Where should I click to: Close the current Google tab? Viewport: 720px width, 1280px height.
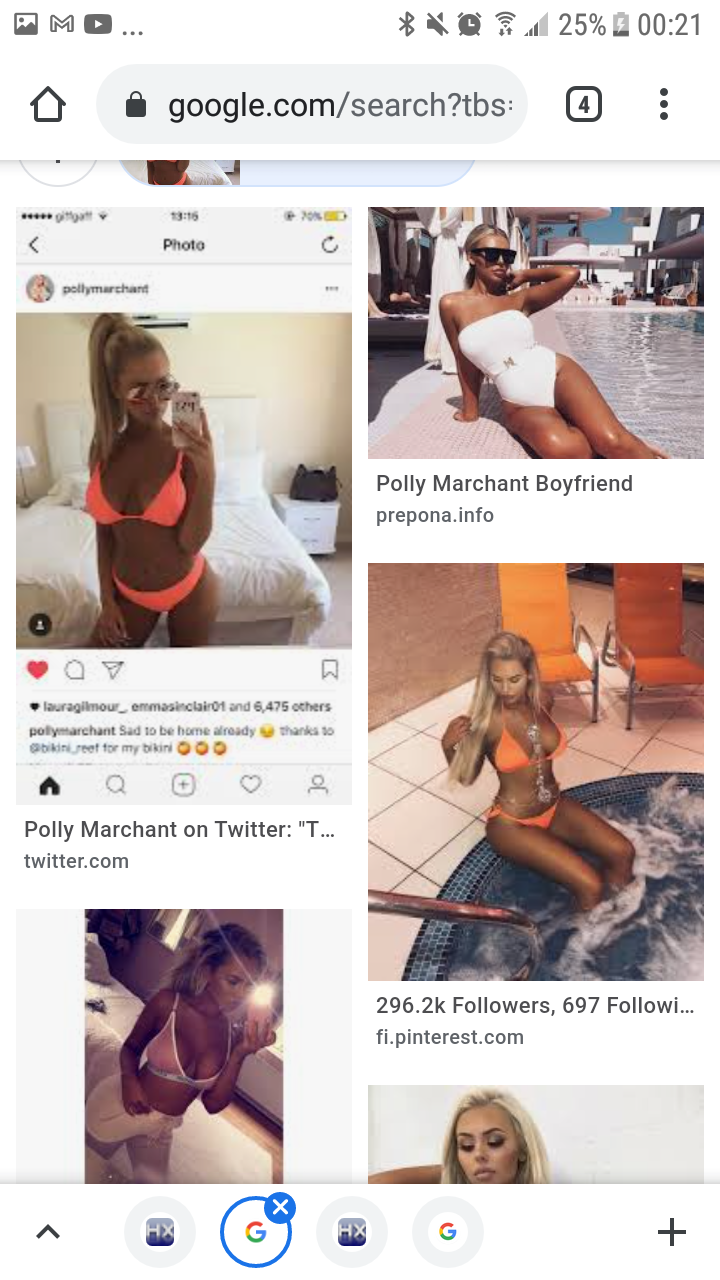pos(281,1208)
